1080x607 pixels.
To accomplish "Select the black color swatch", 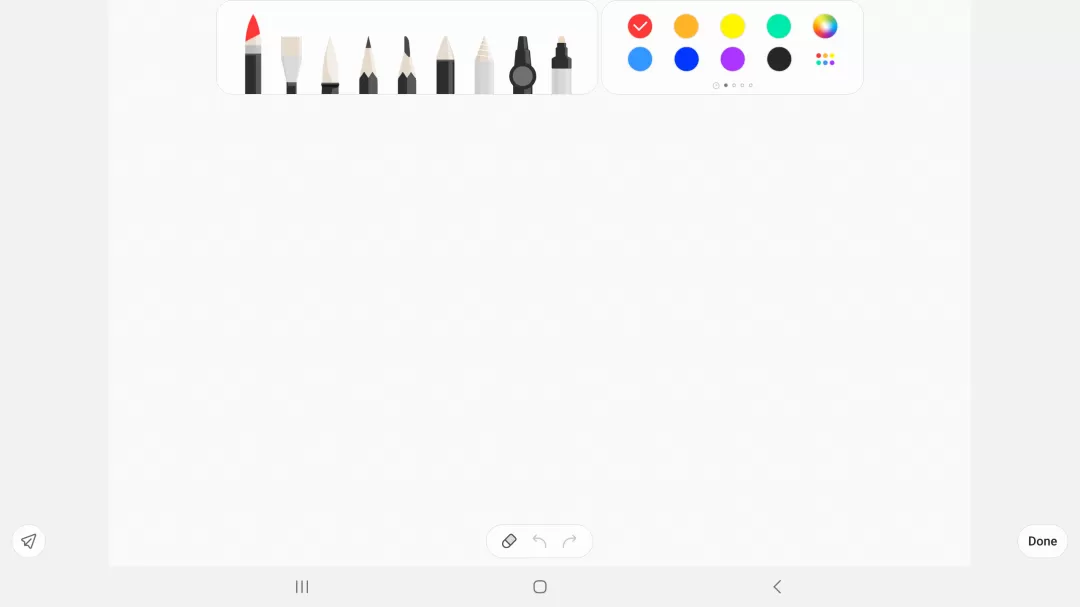I will (x=779, y=59).
